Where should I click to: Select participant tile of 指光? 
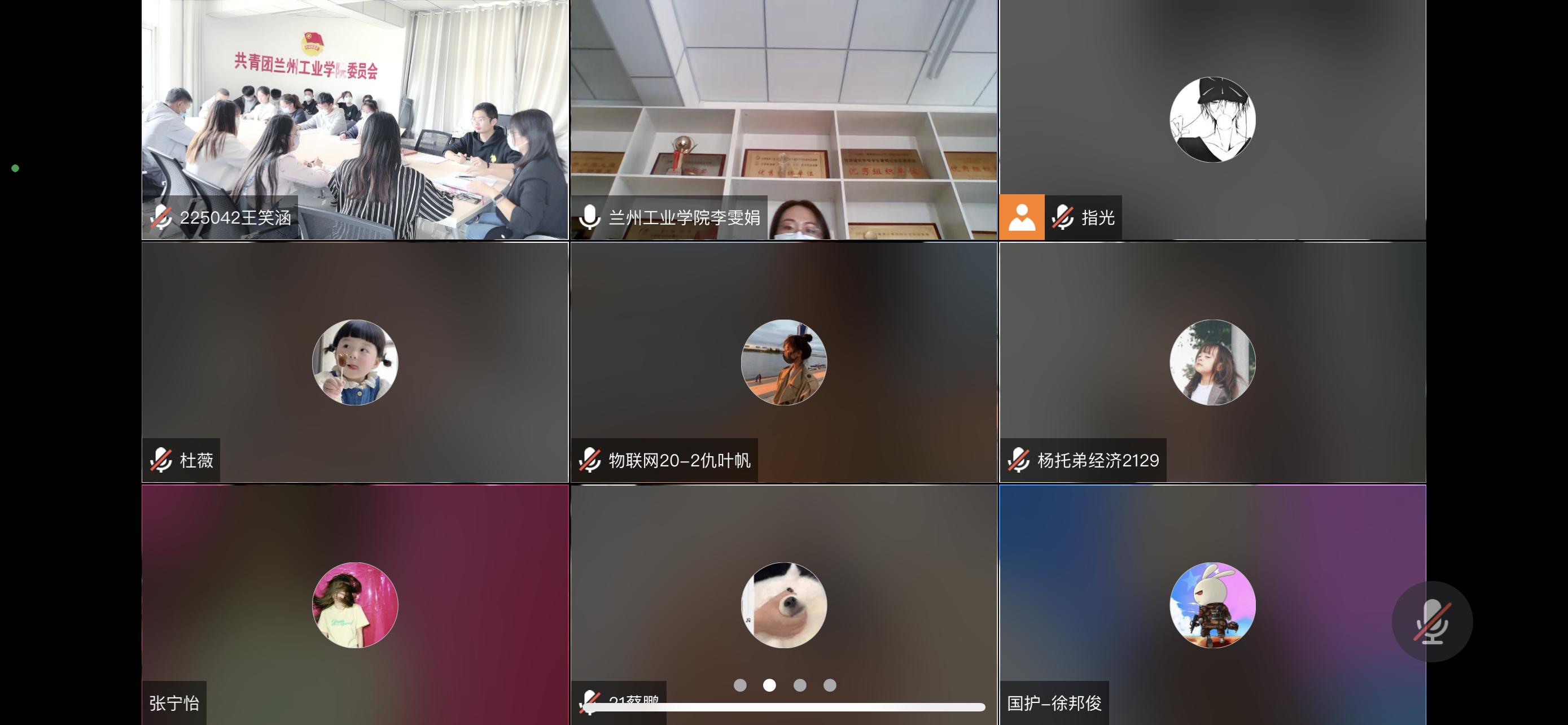[1212, 119]
